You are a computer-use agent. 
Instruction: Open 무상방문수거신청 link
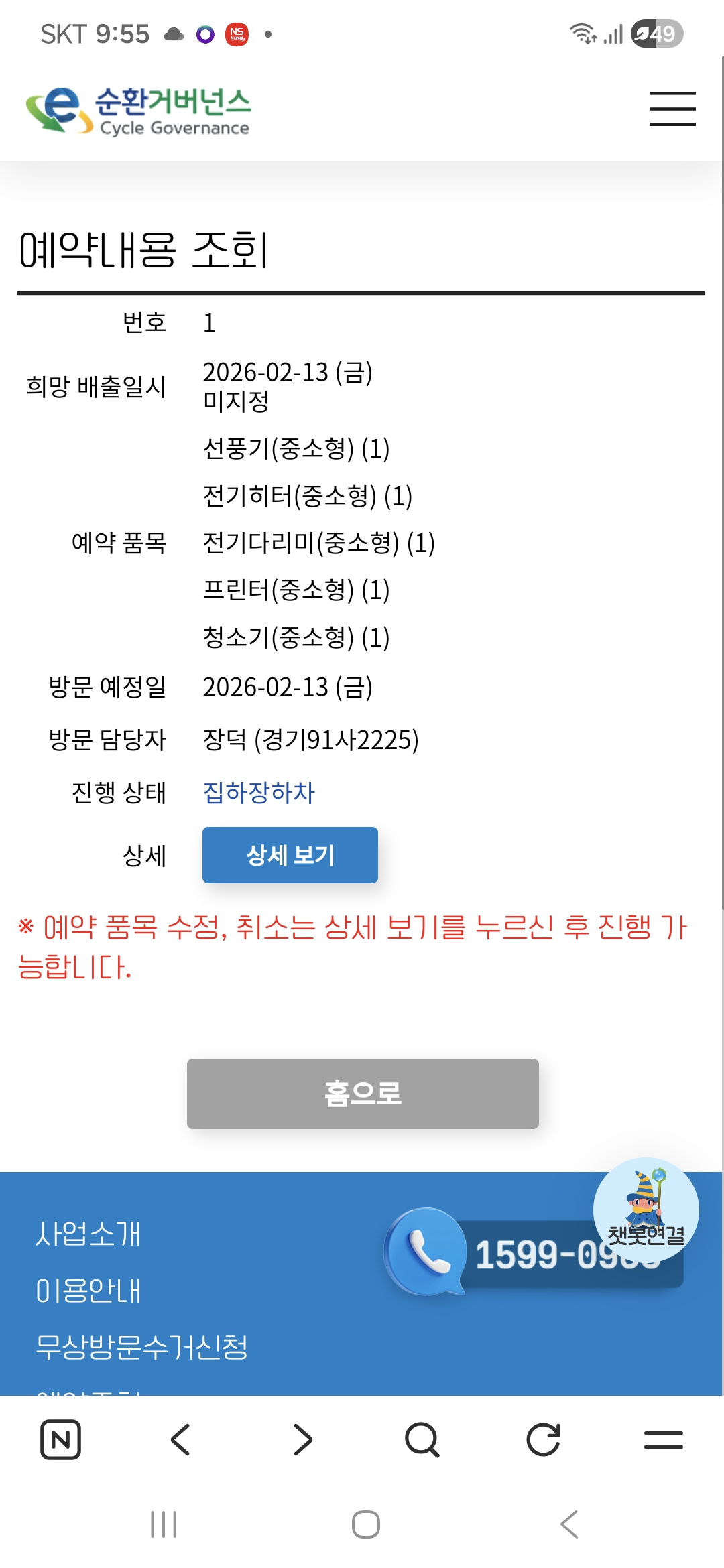tap(141, 1347)
